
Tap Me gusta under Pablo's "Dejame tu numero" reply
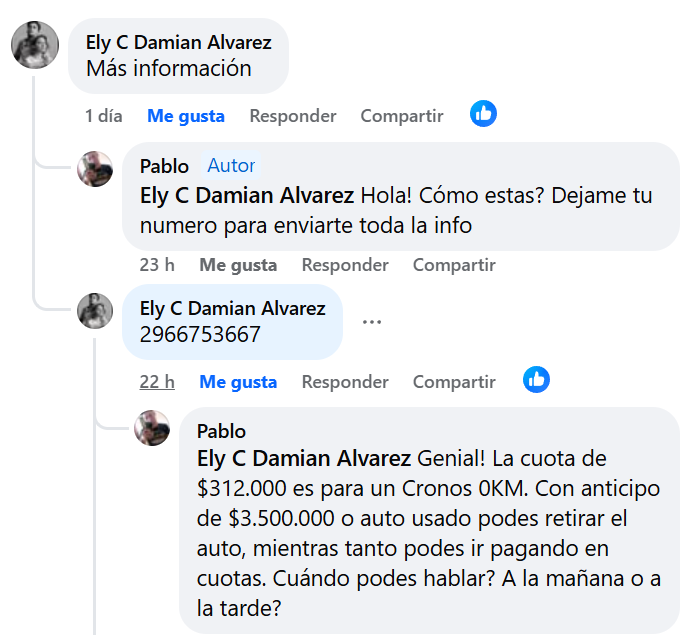point(238,265)
